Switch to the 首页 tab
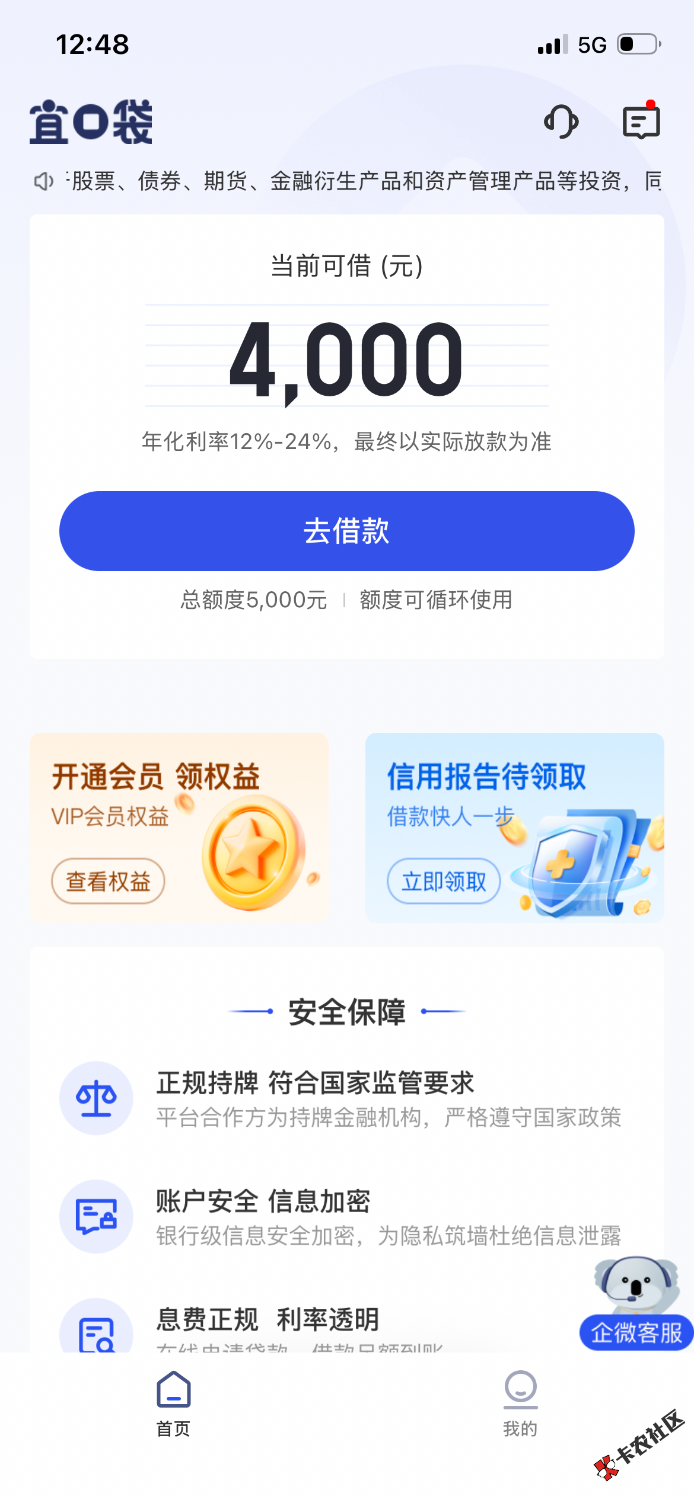Viewport: 694px width, 1500px height. tap(173, 1404)
